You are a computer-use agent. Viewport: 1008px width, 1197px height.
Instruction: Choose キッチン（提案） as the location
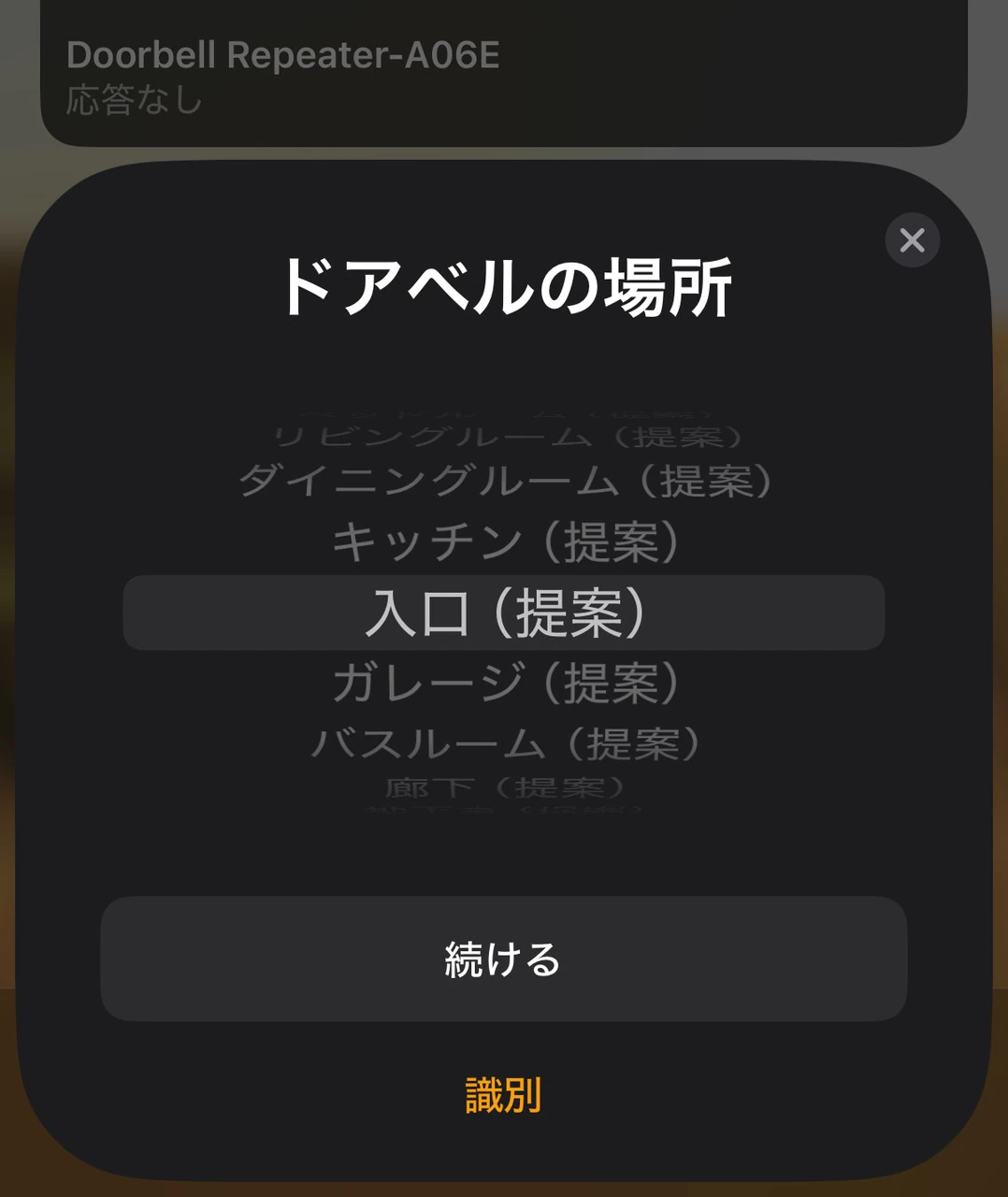(505, 542)
